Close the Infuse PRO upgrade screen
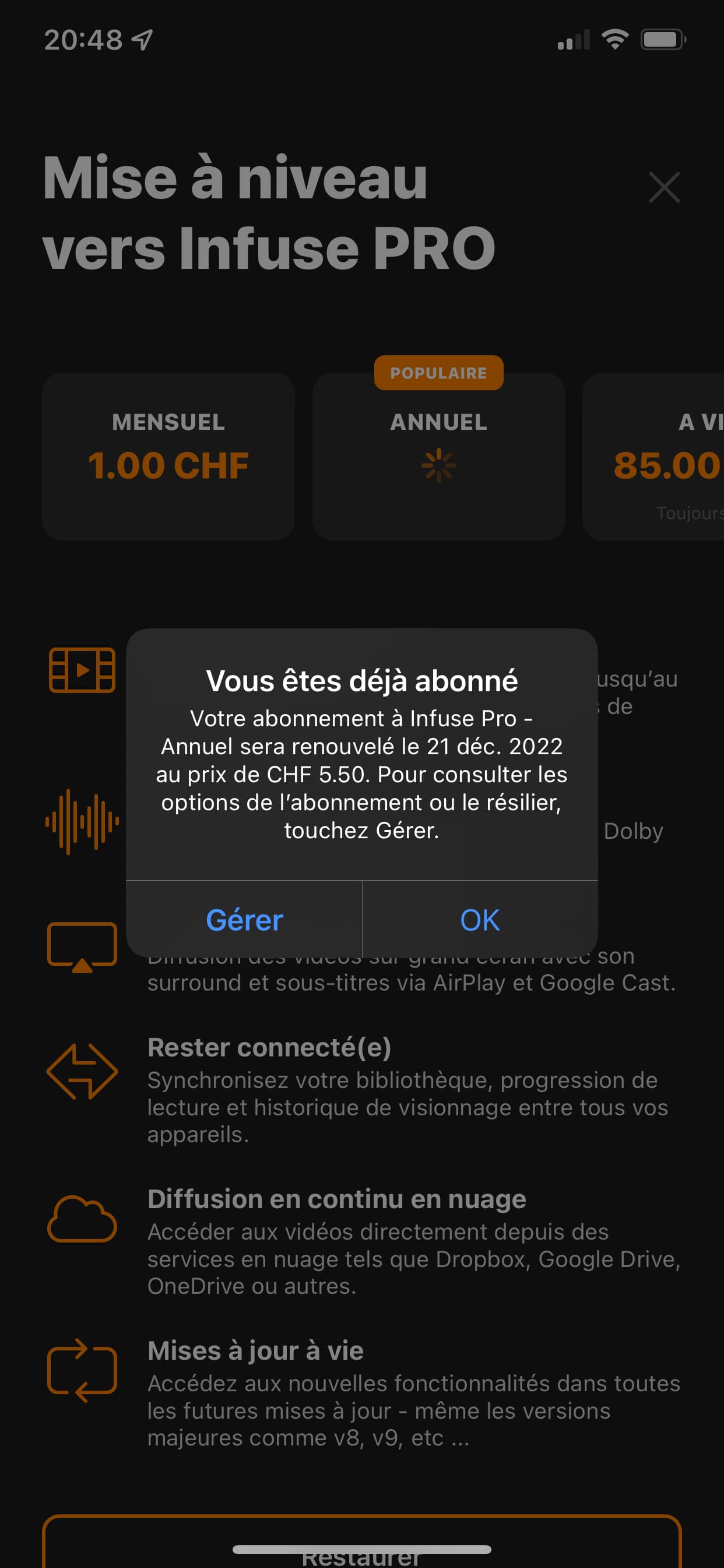This screenshot has width=724, height=1568. click(664, 187)
